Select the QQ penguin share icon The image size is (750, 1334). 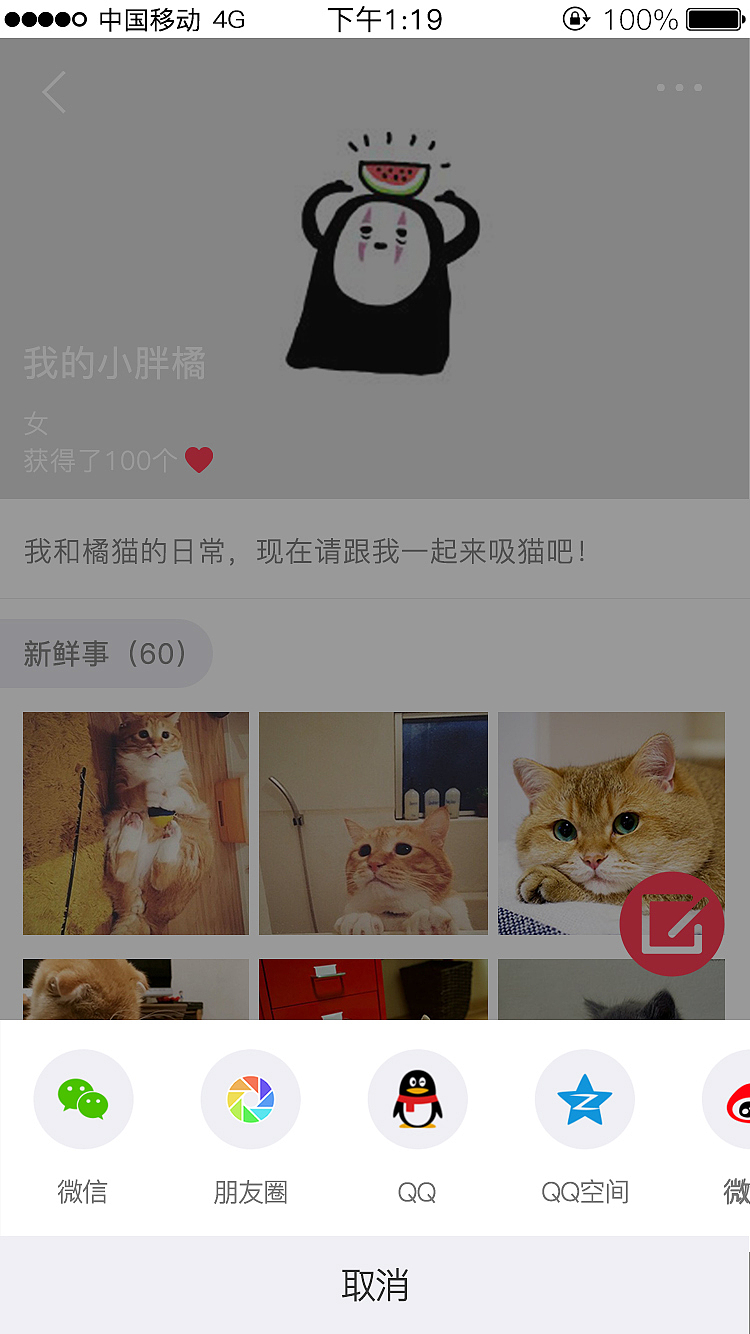(x=417, y=1099)
